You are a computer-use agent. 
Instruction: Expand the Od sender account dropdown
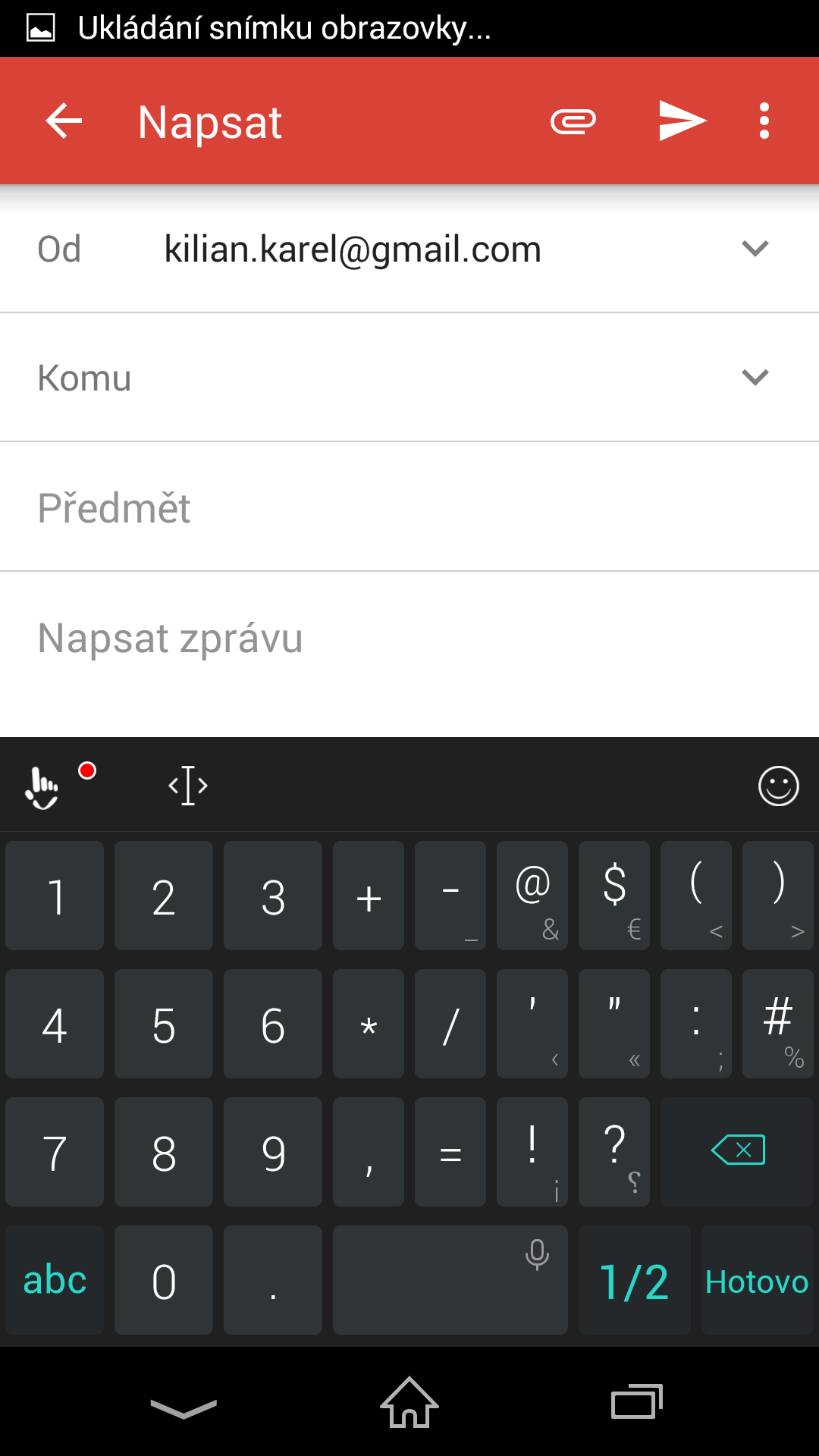pos(755,249)
